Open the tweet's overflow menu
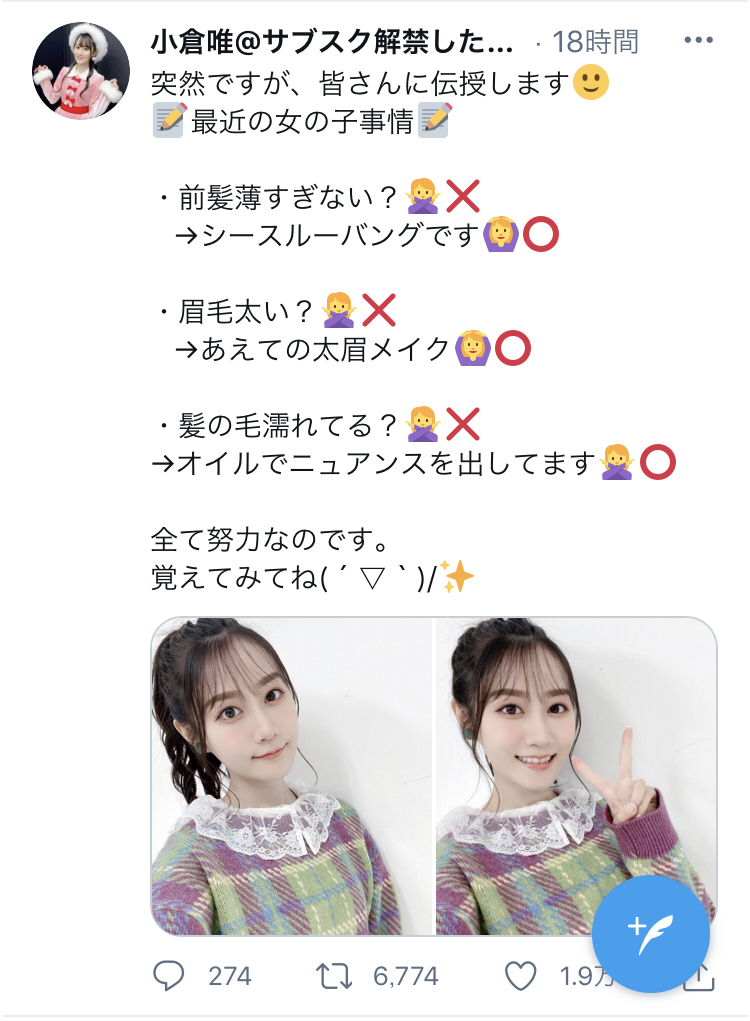Image resolution: width=750 pixels, height=1021 pixels. 697,42
